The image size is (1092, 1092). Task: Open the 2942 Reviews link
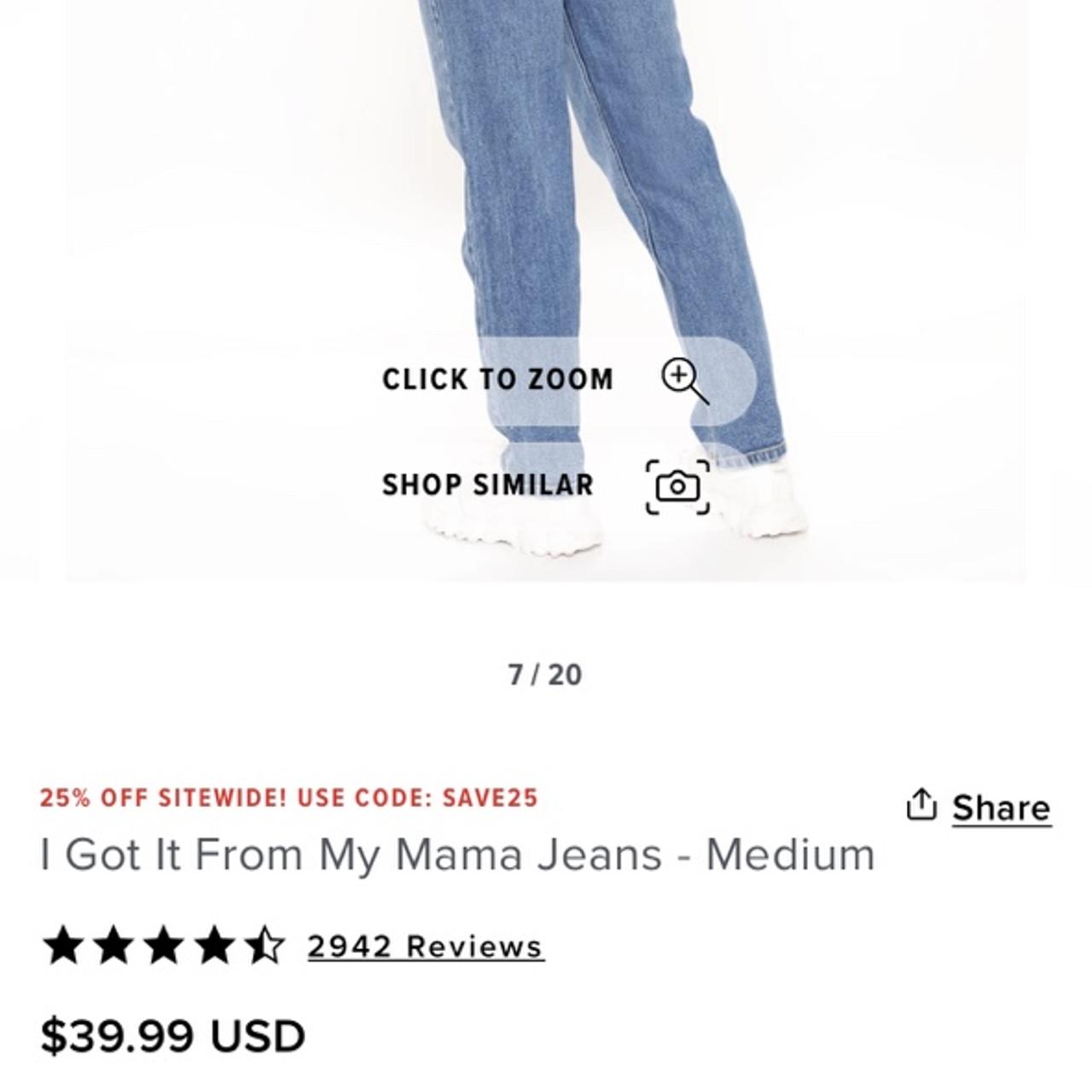425,946
